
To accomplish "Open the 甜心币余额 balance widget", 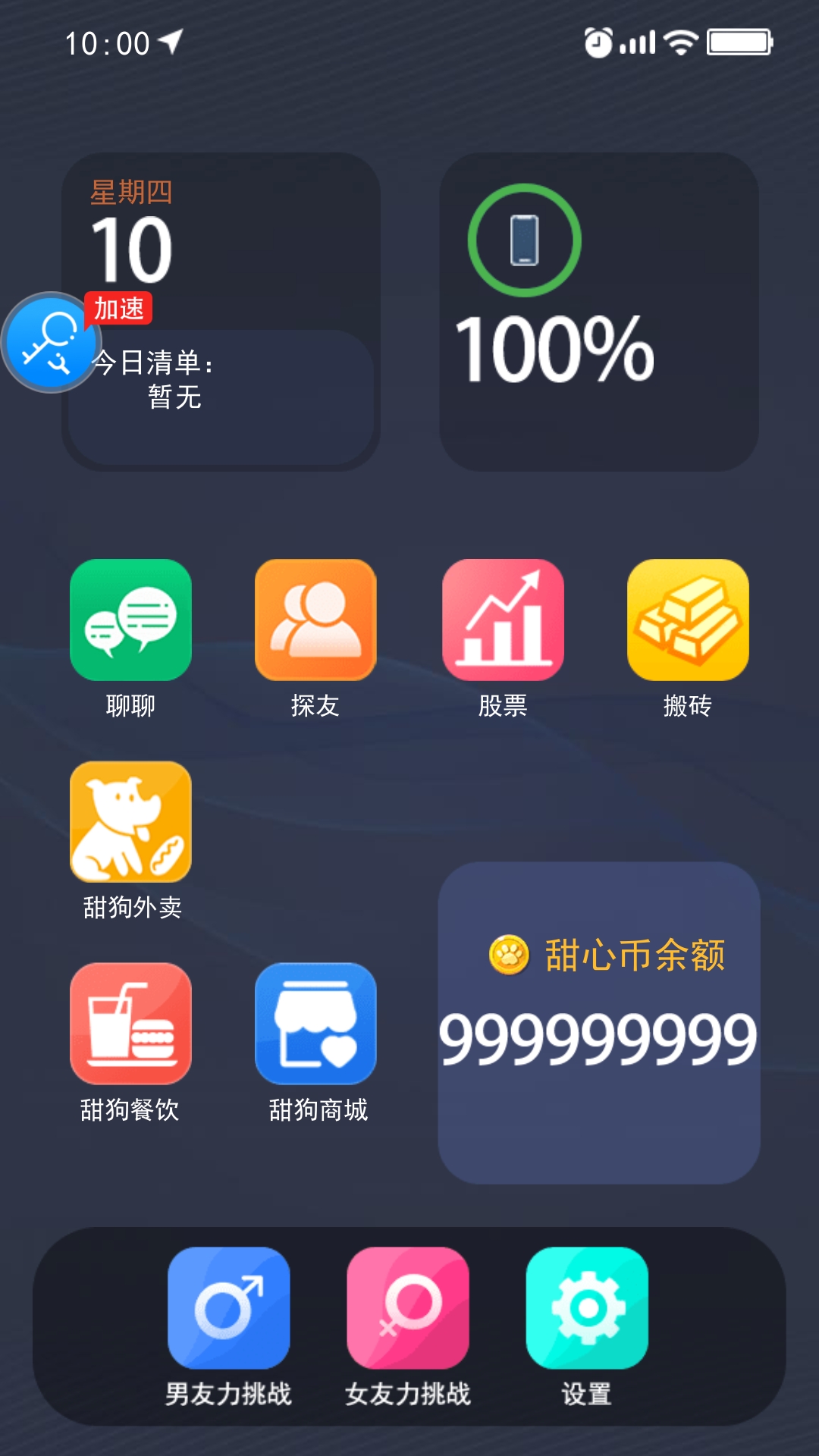I will tap(599, 1022).
